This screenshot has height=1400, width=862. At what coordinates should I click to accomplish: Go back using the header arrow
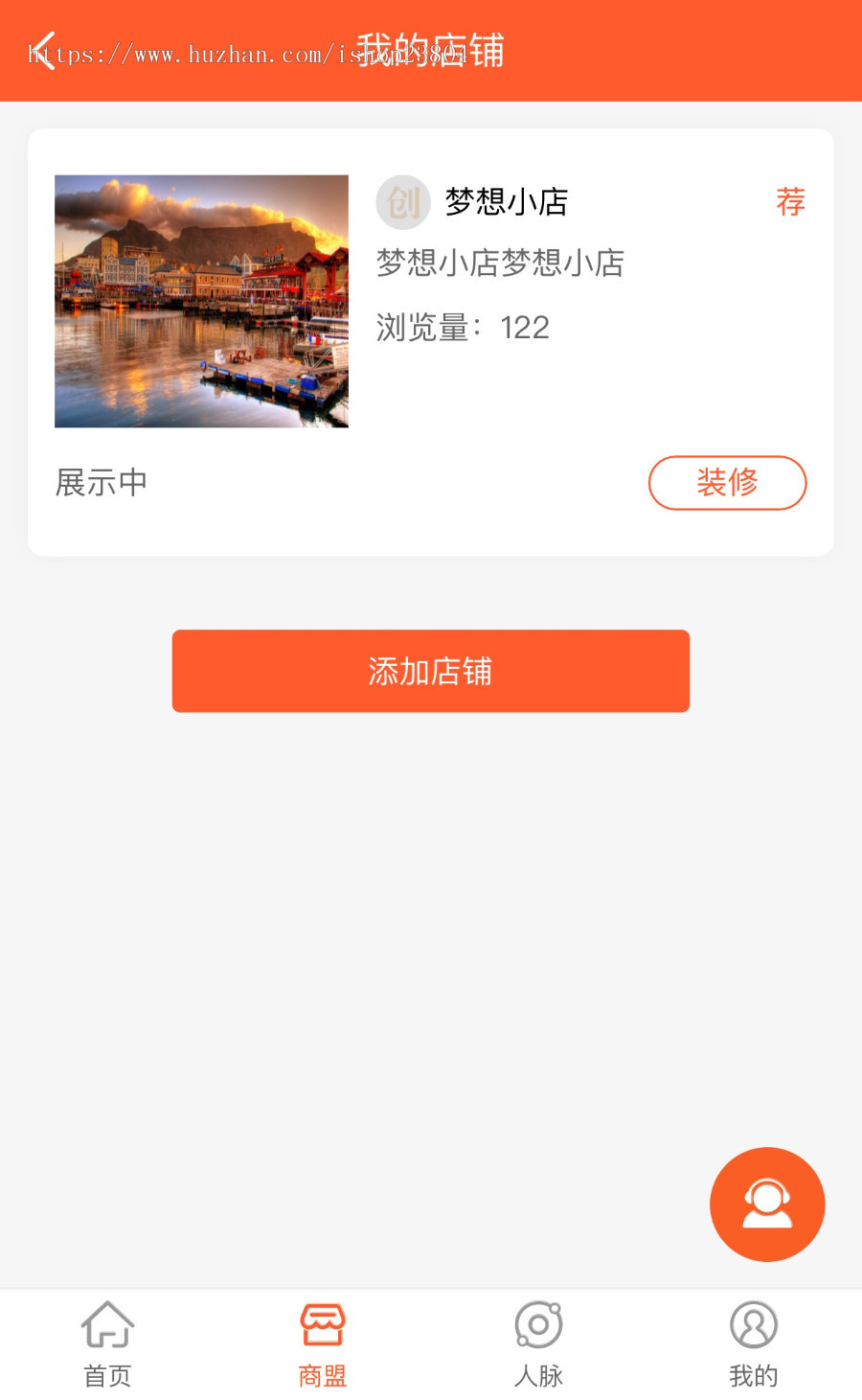click(x=43, y=51)
